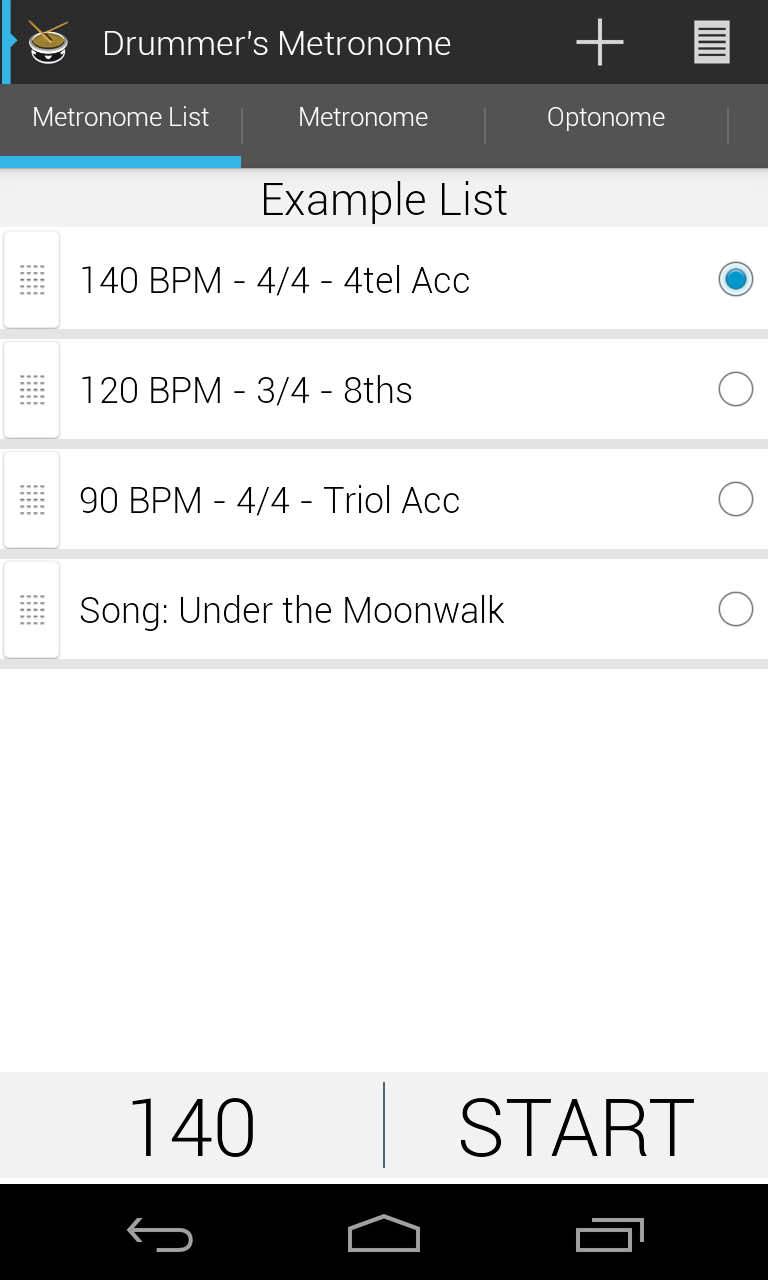Open the navigation drawer via the drum icon
The height and width of the screenshot is (1280, 768).
46,42
